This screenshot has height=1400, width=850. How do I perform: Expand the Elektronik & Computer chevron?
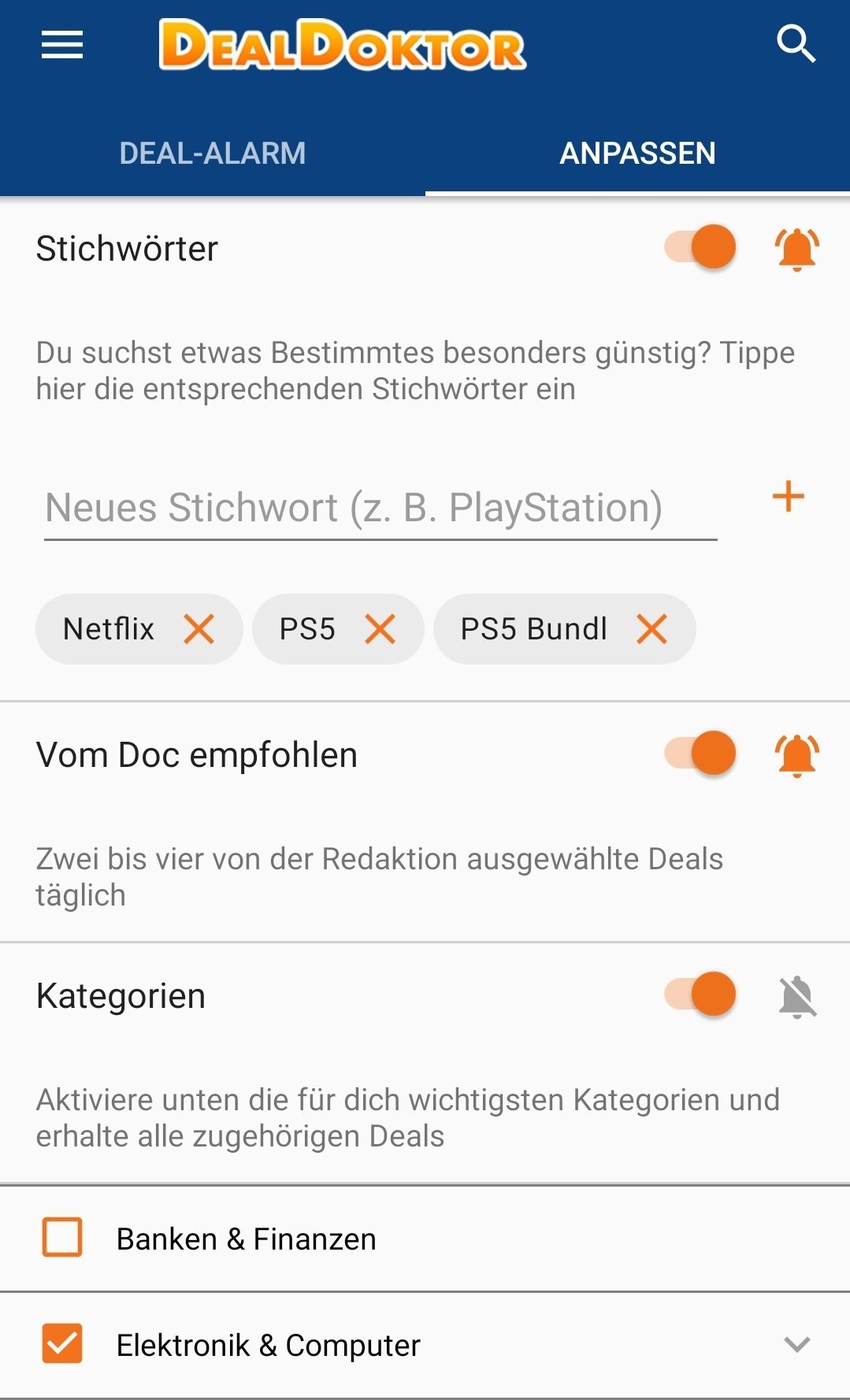click(x=797, y=1344)
